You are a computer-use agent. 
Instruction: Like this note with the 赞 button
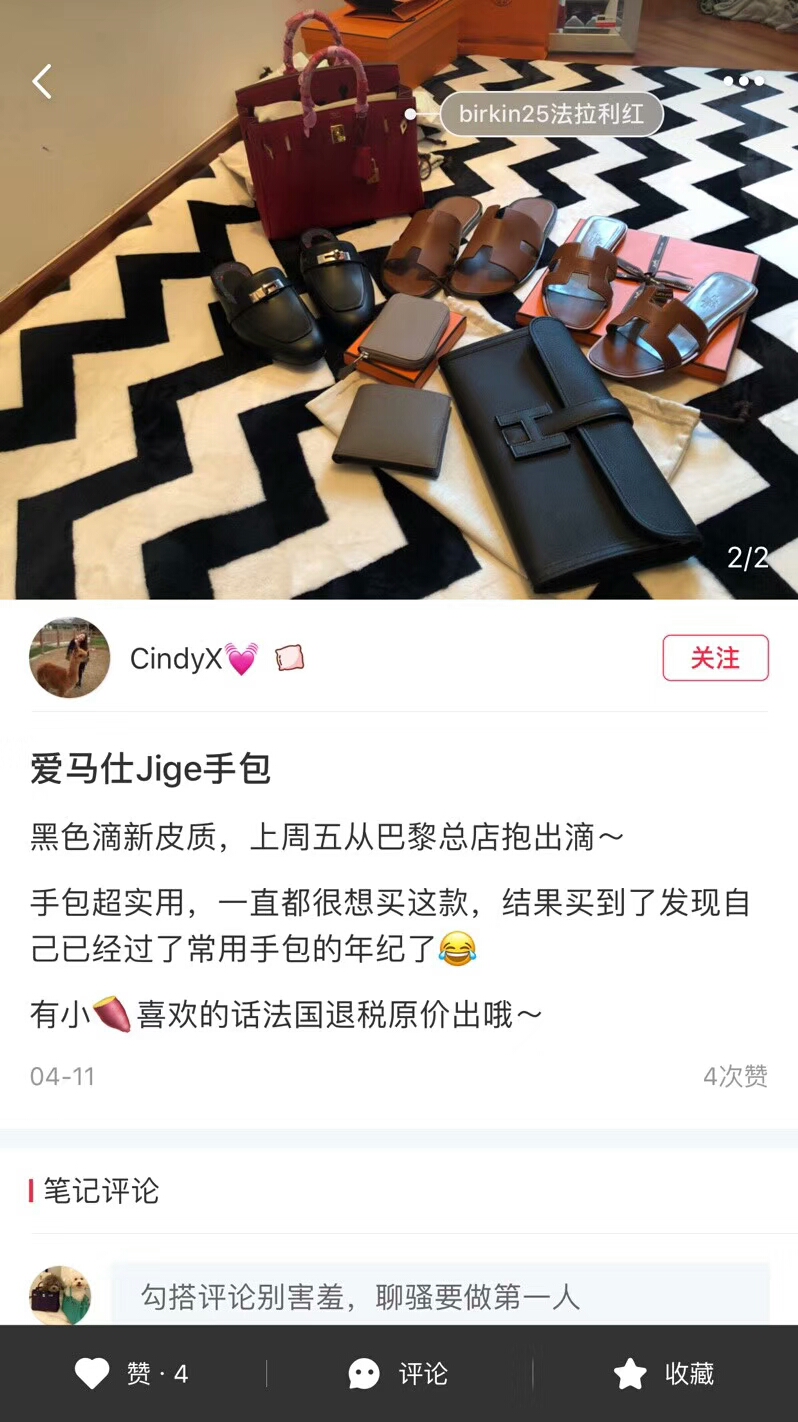pyautogui.click(x=132, y=1374)
